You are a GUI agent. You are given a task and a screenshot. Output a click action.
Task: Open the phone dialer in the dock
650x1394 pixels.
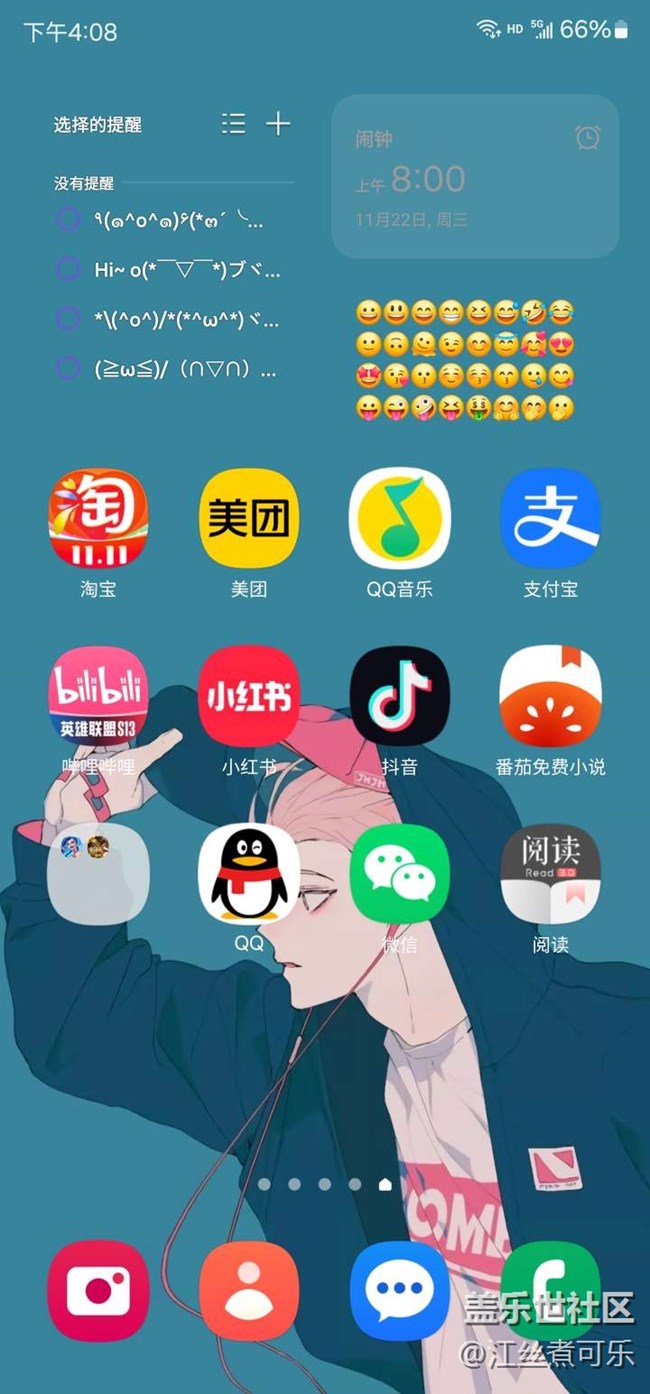coord(551,1290)
